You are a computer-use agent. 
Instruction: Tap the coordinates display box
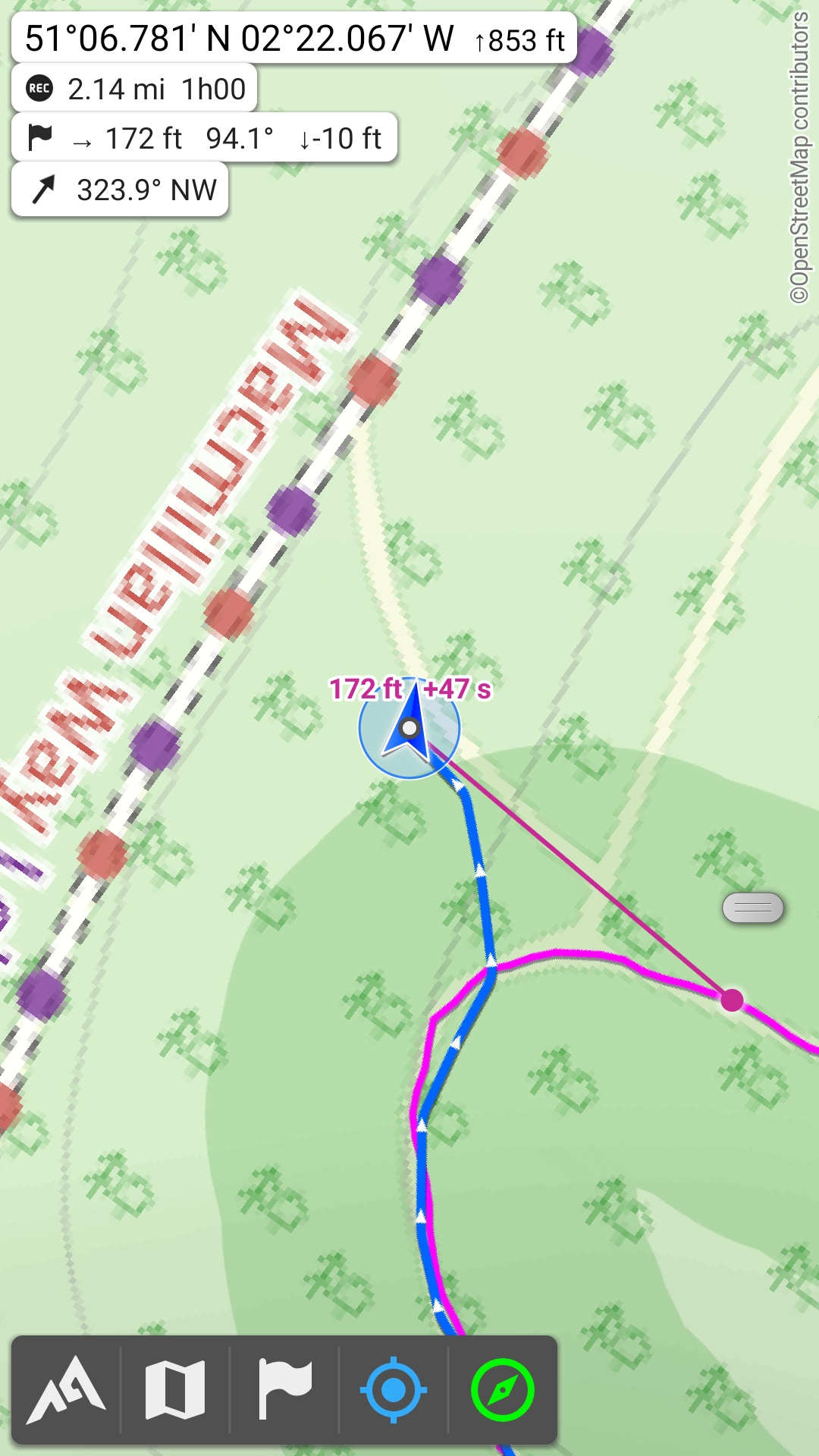294,38
